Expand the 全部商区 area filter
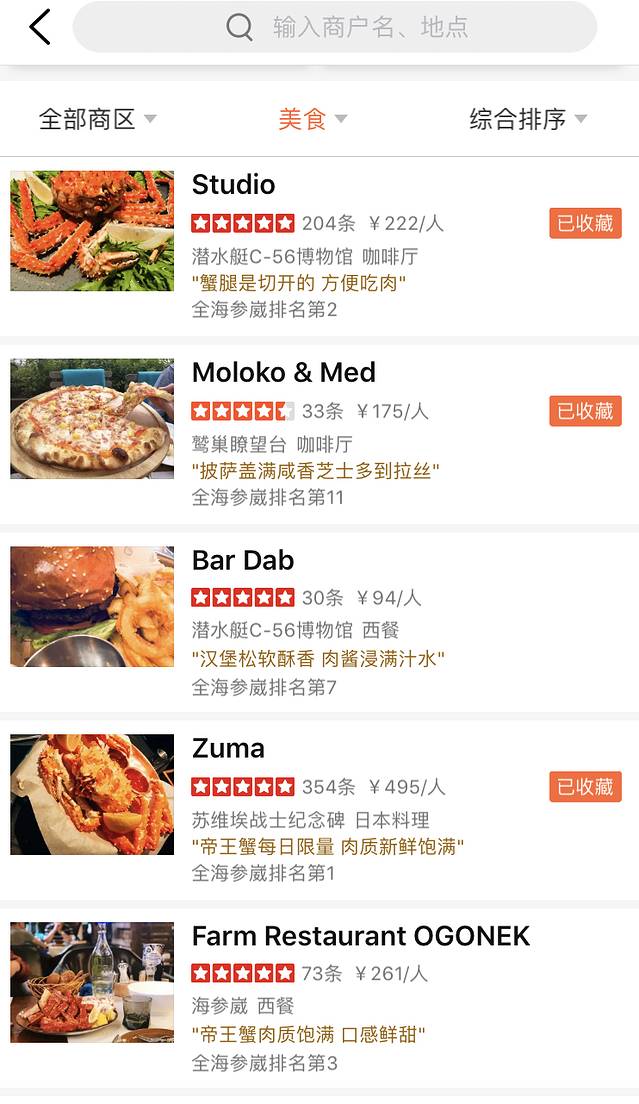639x1104 pixels. [x=97, y=119]
